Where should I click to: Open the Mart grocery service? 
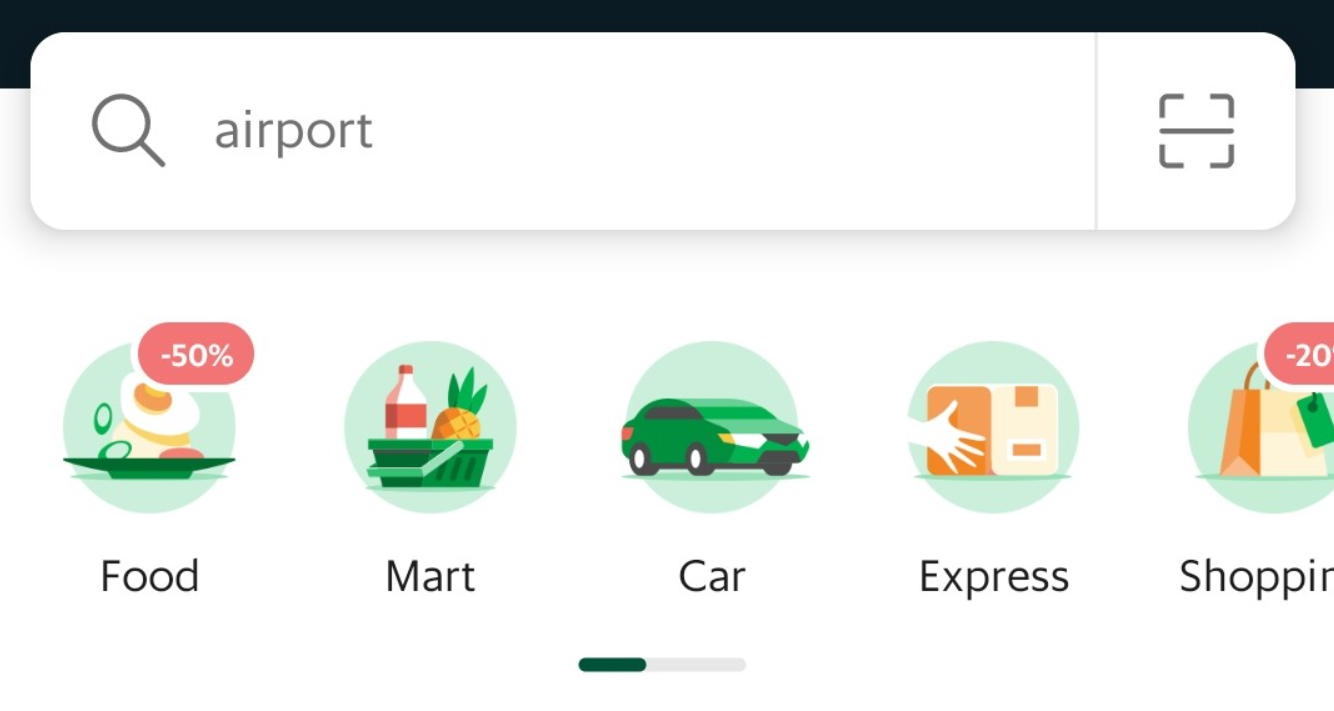431,430
